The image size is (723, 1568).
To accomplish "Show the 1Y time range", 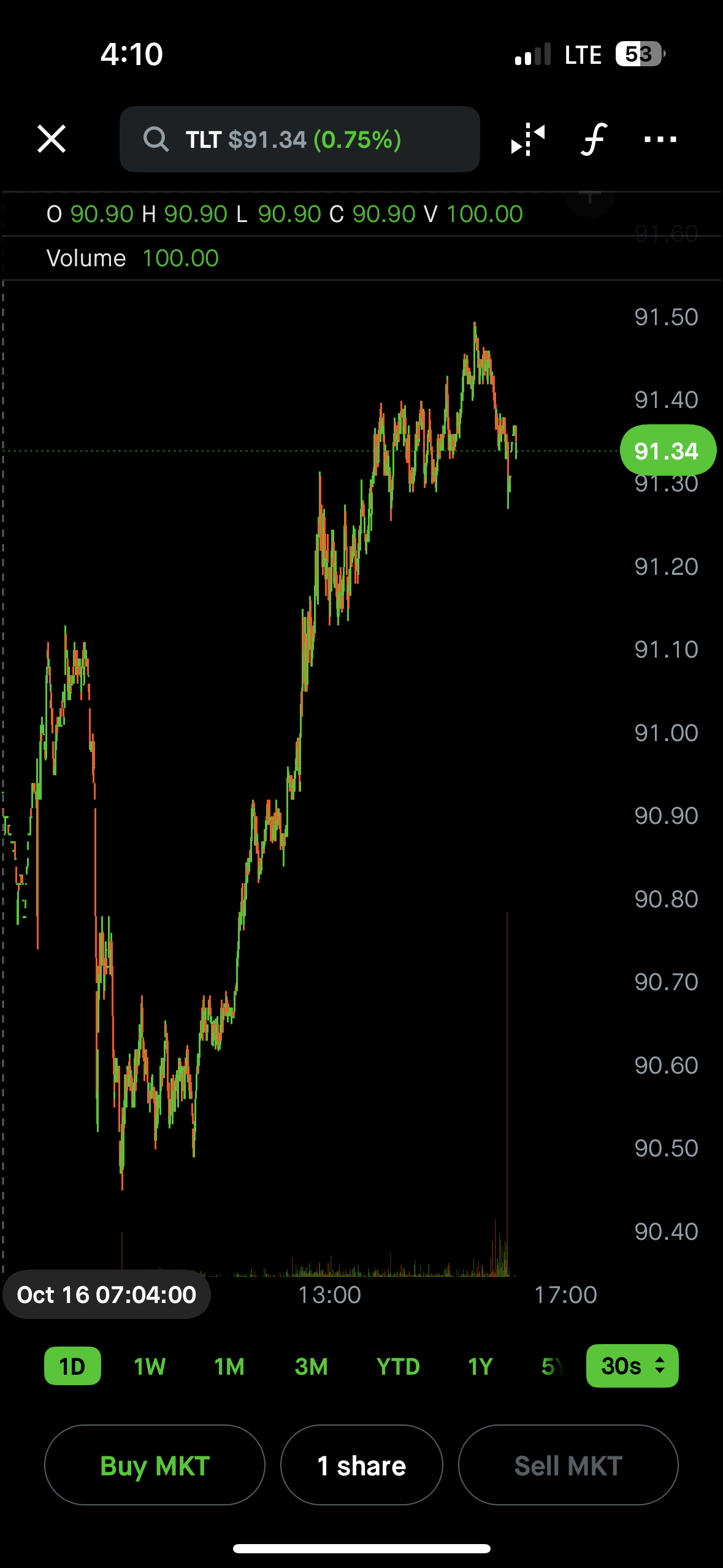I will tap(480, 1366).
